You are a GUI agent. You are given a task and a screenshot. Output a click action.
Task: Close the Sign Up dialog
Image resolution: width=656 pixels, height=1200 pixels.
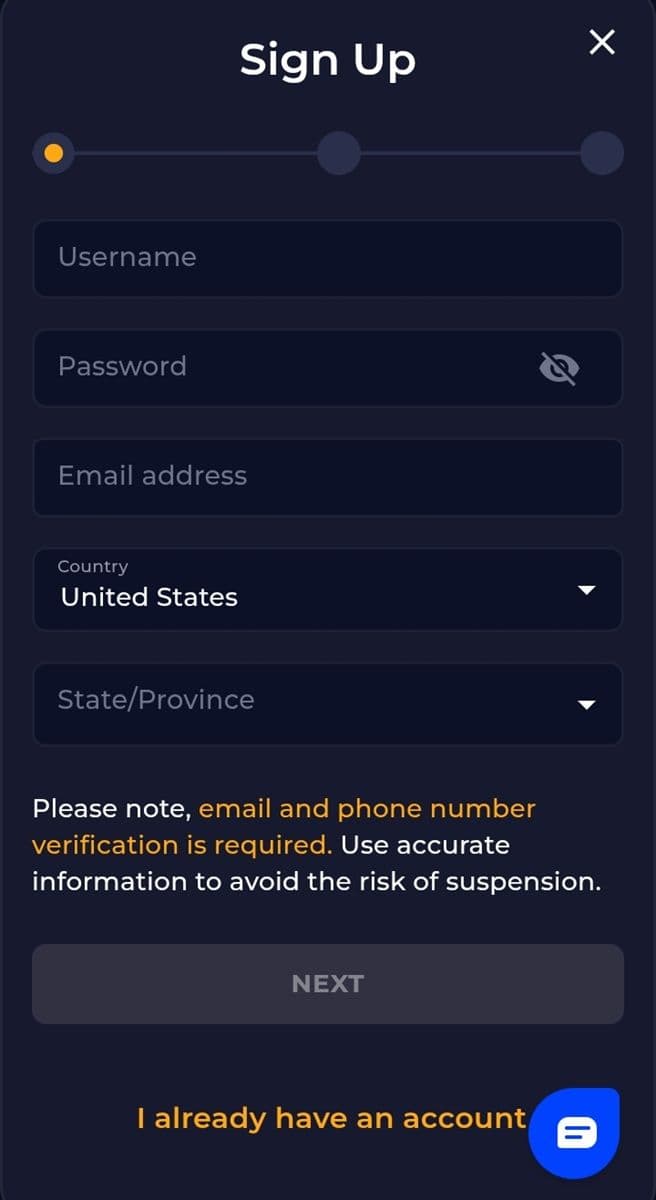tap(602, 42)
